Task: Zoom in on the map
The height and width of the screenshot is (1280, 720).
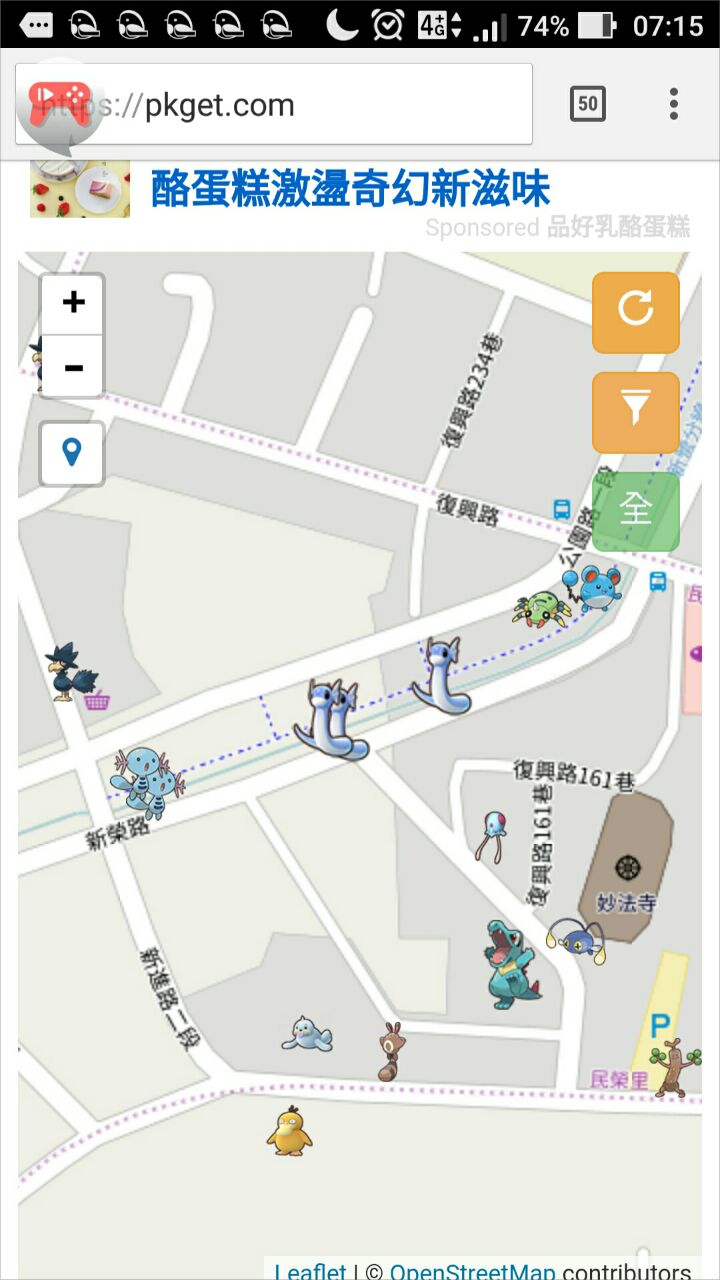Action: point(73,303)
